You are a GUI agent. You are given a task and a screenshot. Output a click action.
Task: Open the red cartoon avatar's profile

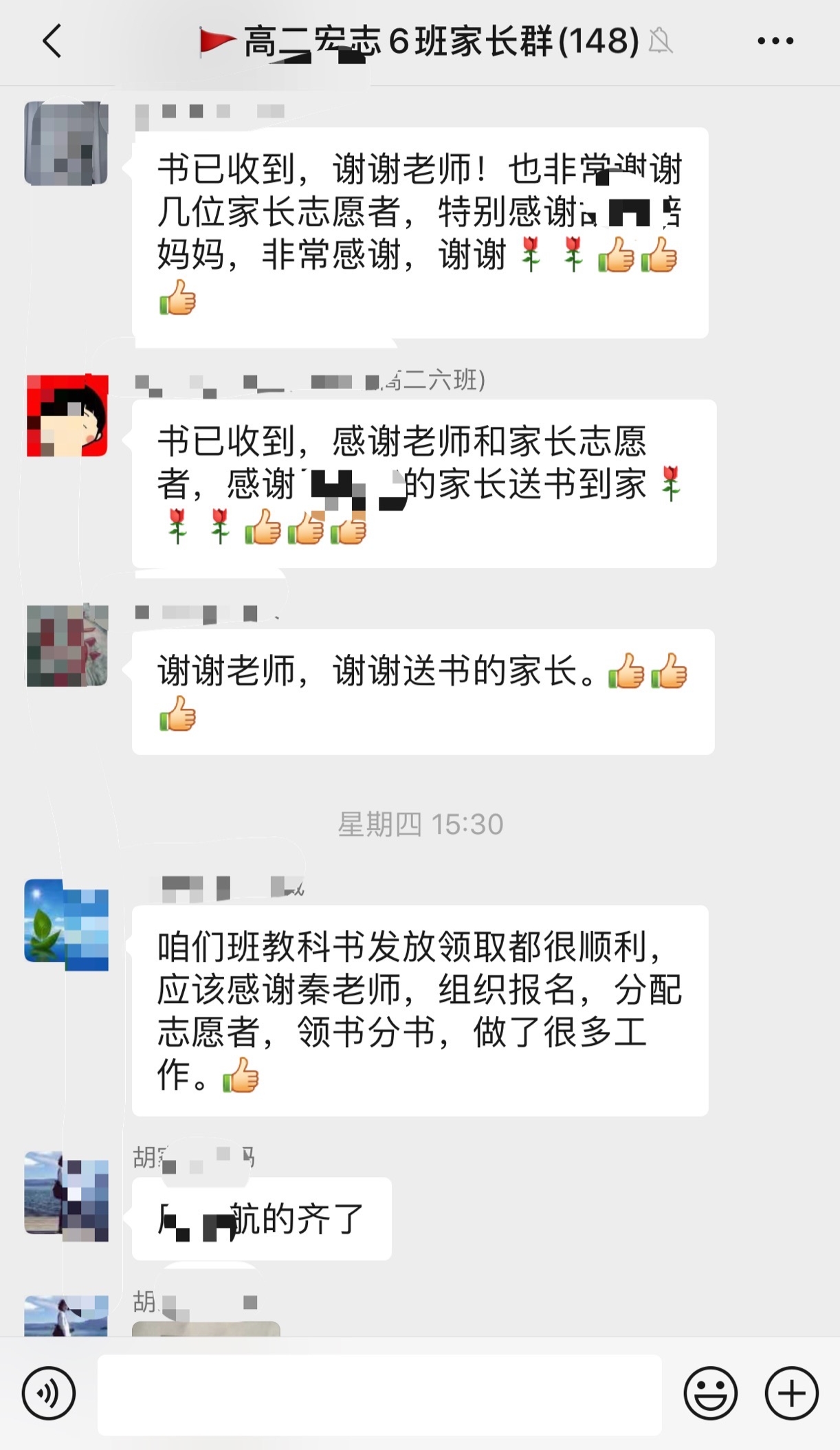[x=67, y=416]
